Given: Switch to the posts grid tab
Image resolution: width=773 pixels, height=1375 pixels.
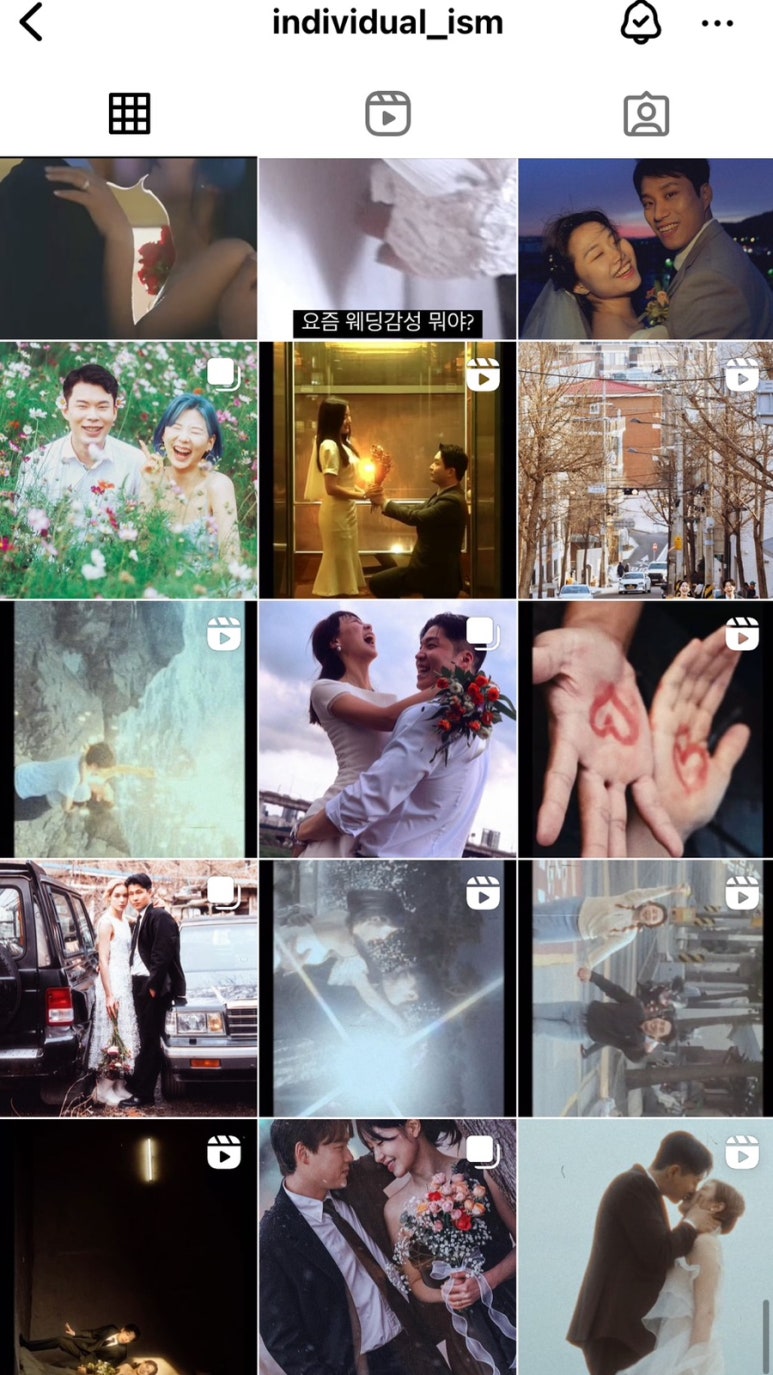Looking at the screenshot, I should pos(129,114).
